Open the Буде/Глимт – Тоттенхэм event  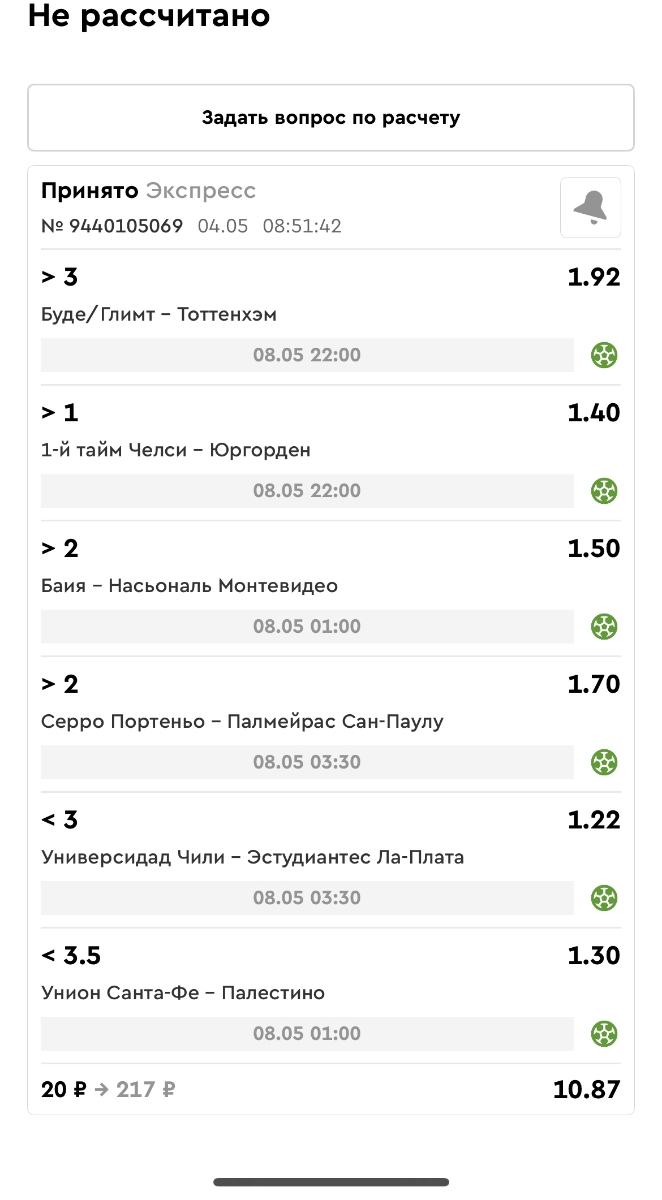click(x=159, y=314)
